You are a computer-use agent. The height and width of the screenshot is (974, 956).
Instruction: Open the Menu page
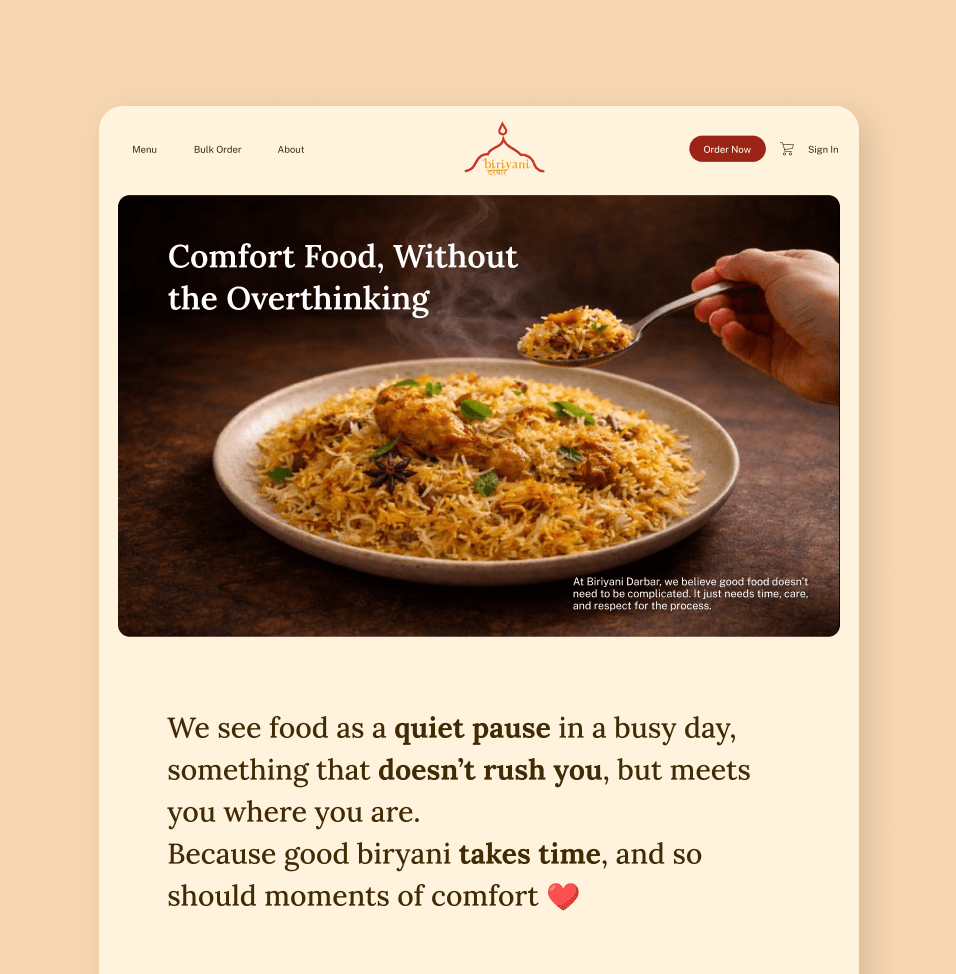point(144,150)
